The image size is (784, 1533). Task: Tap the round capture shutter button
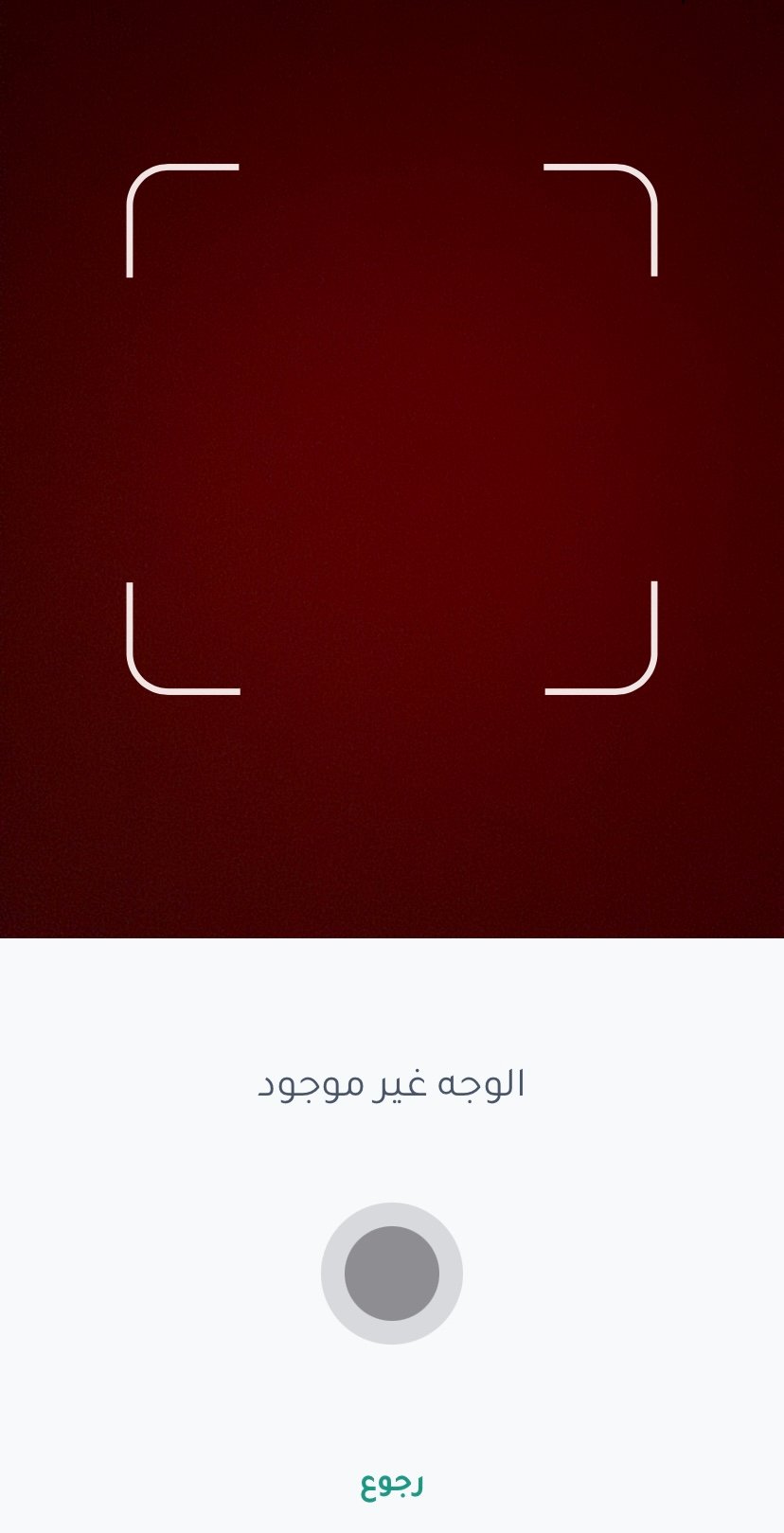[391, 1273]
